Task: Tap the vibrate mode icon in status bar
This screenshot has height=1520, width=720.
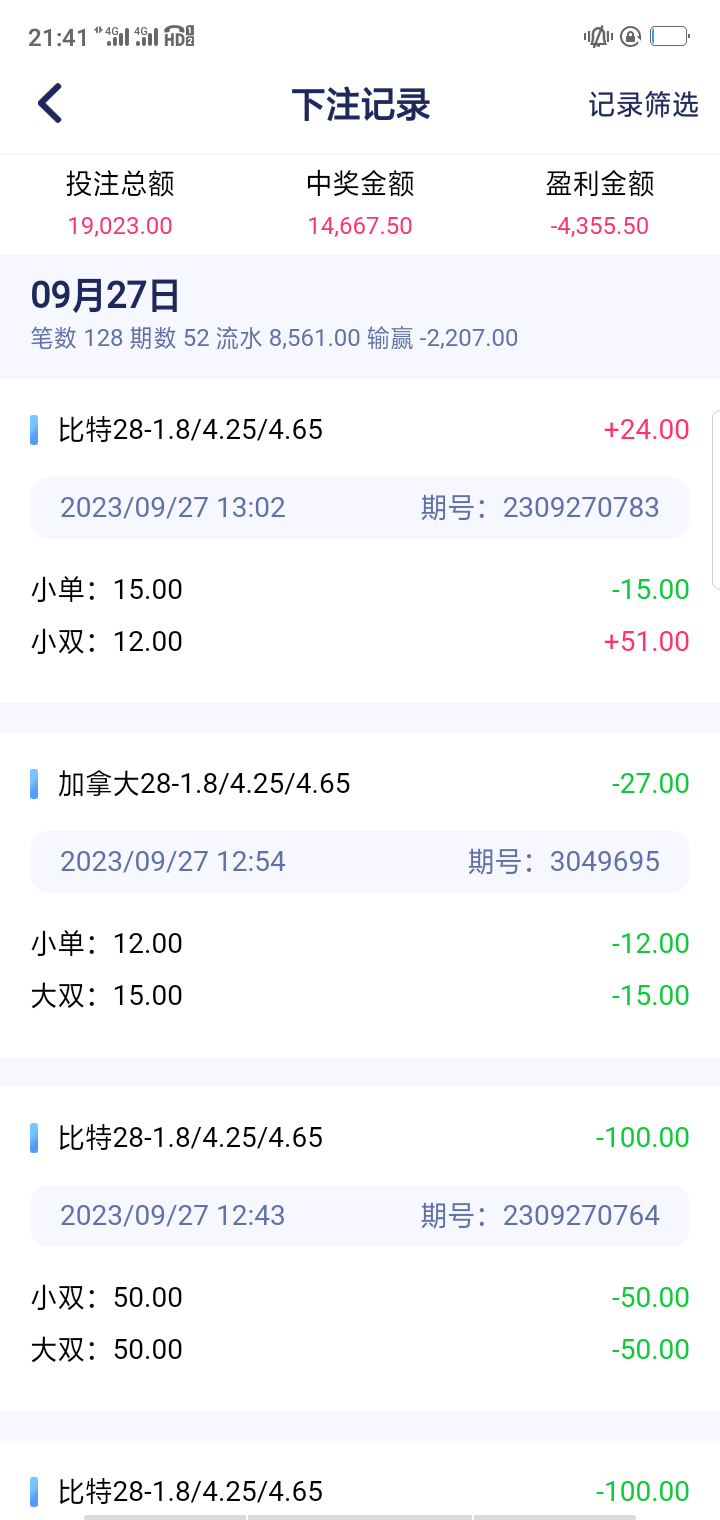Action: click(597, 35)
